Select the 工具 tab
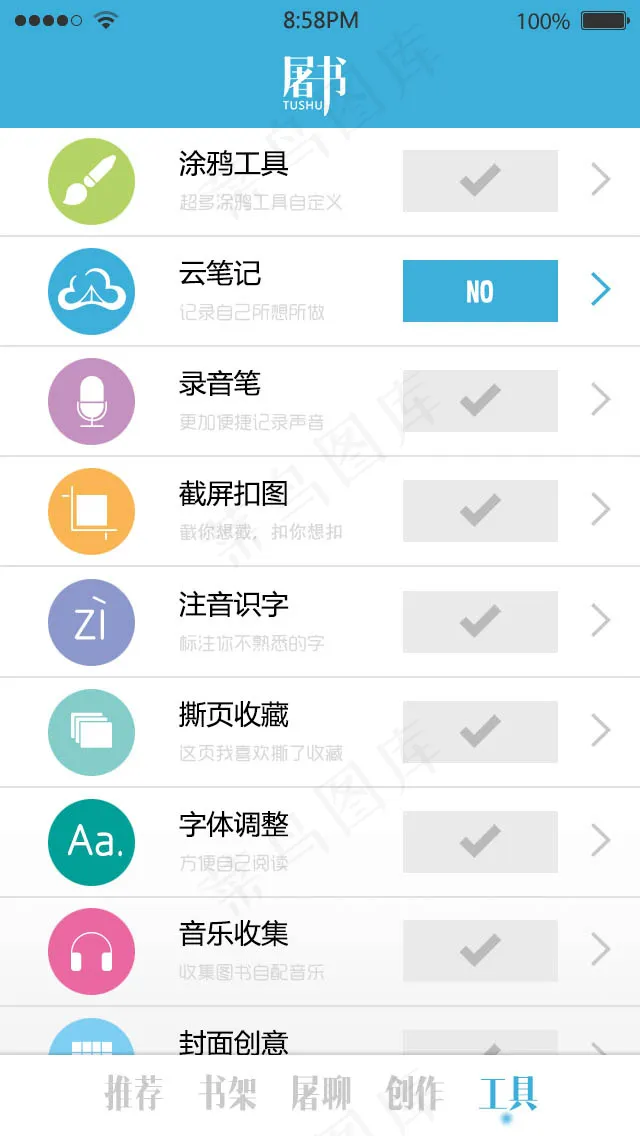Image resolution: width=640 pixels, height=1136 pixels. pos(508,1093)
